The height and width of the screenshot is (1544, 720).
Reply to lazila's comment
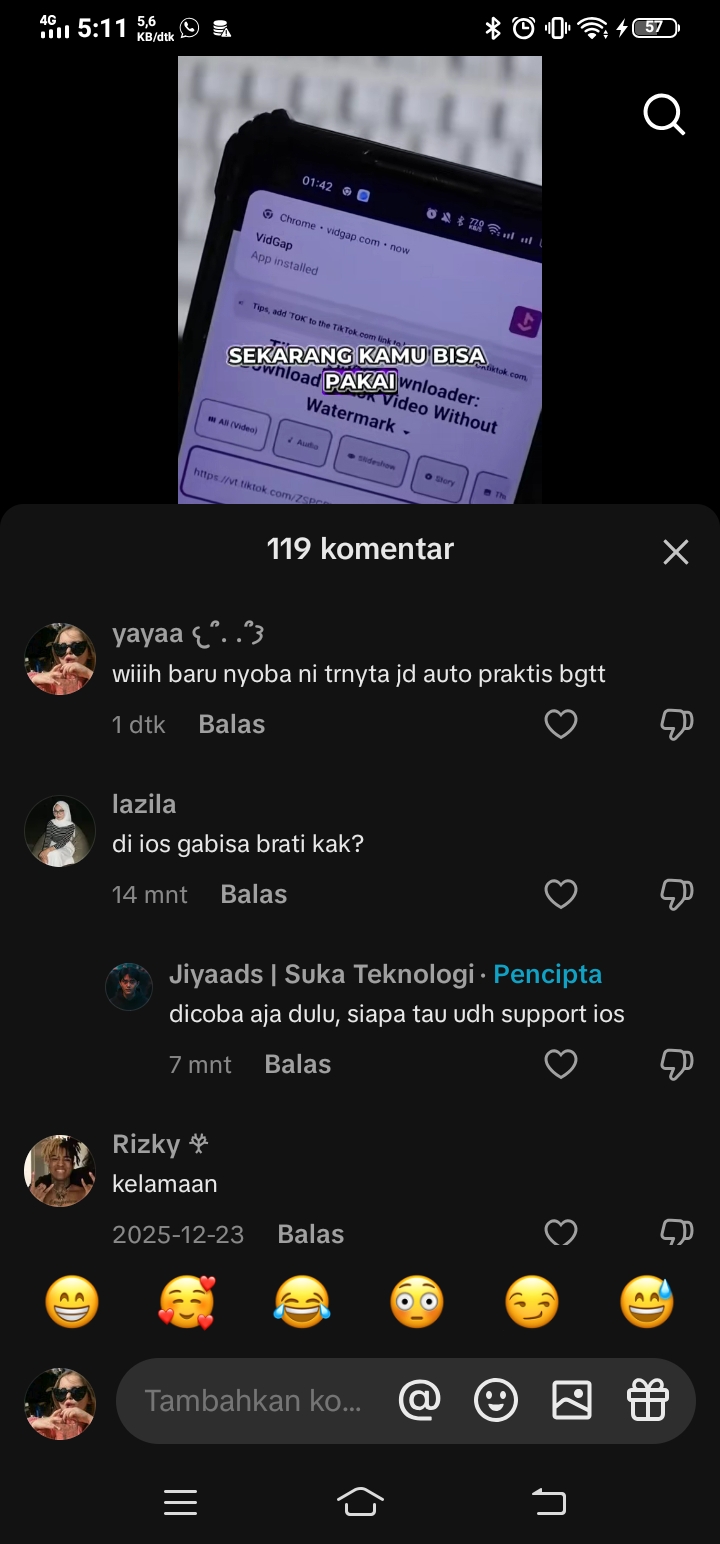pyautogui.click(x=253, y=894)
